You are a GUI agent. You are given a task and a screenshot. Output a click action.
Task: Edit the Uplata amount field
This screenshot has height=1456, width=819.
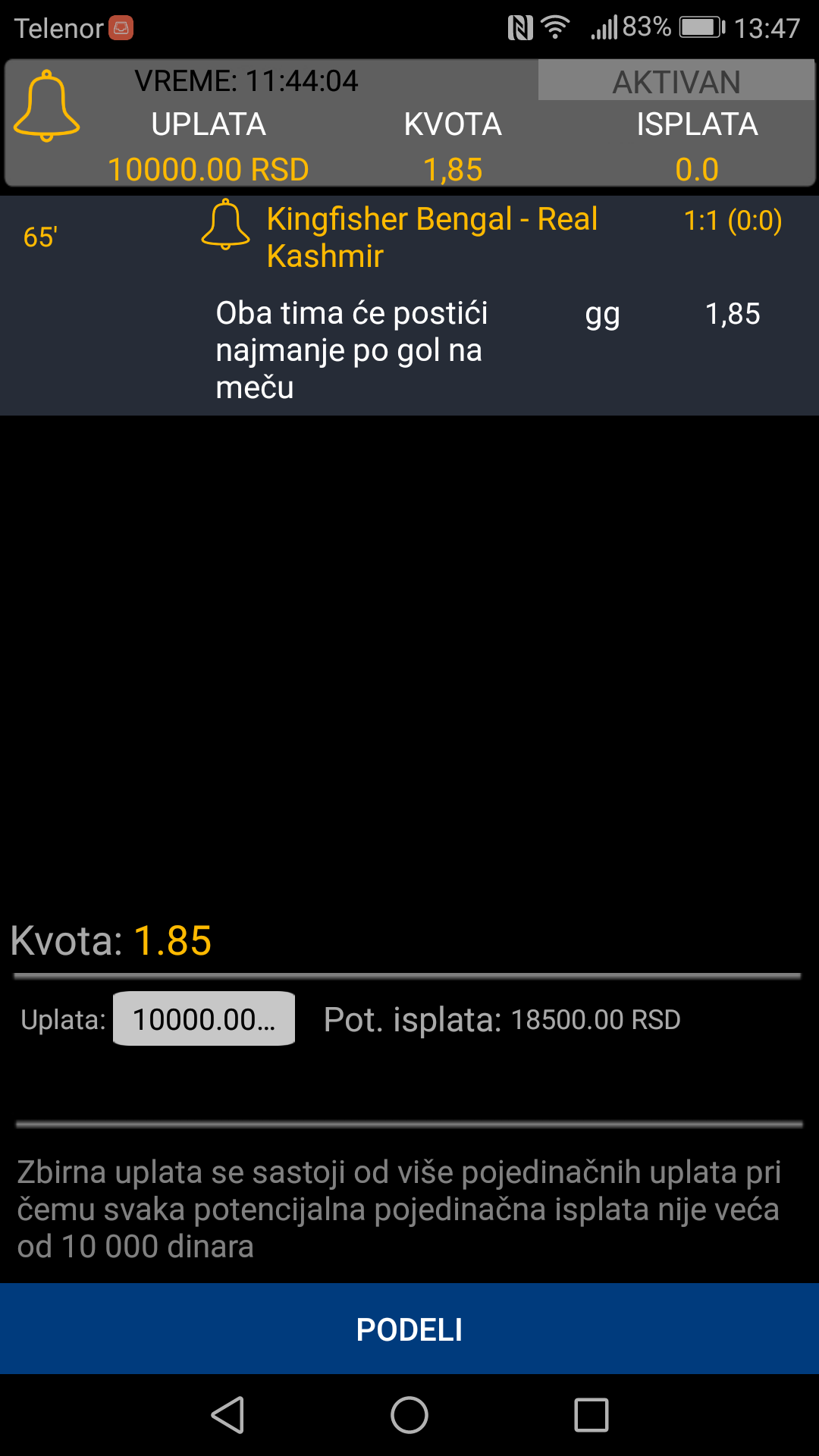(x=204, y=1019)
